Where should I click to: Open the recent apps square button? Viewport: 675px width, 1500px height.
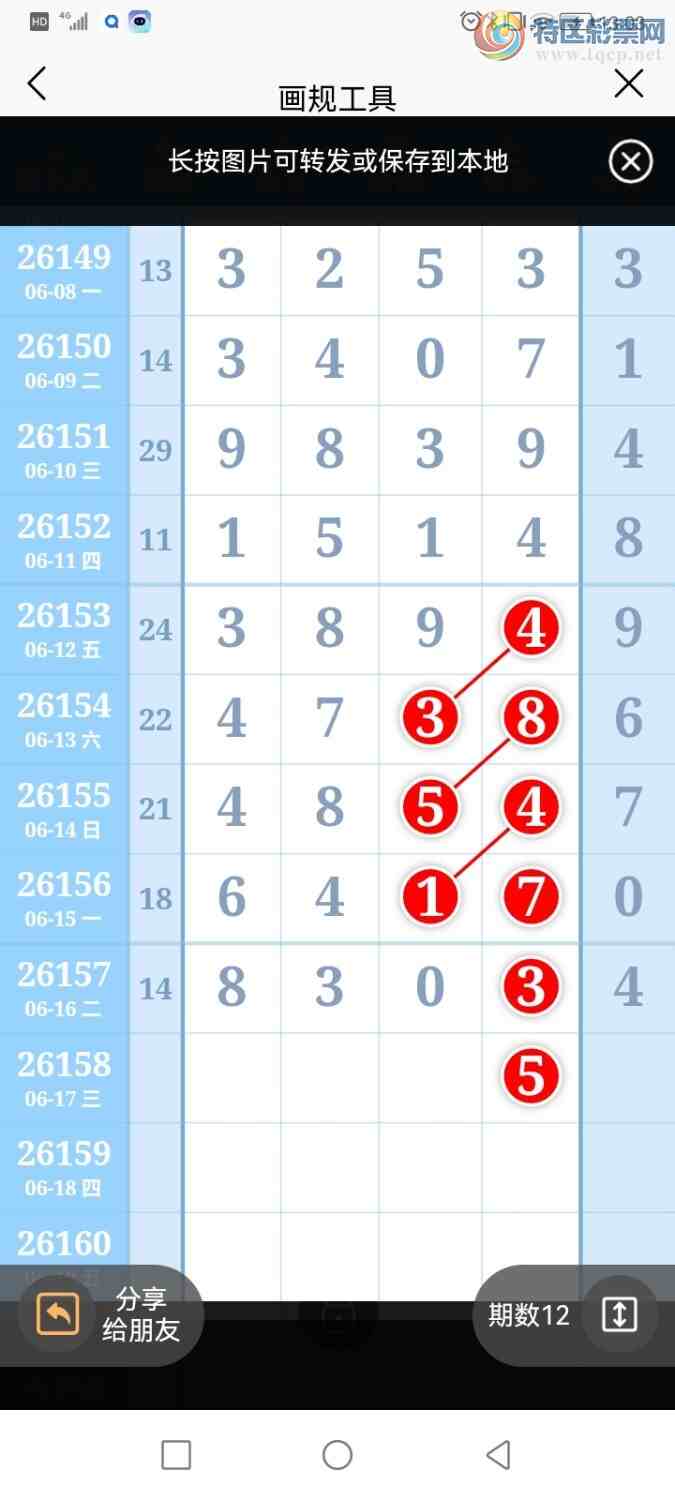coord(176,1454)
